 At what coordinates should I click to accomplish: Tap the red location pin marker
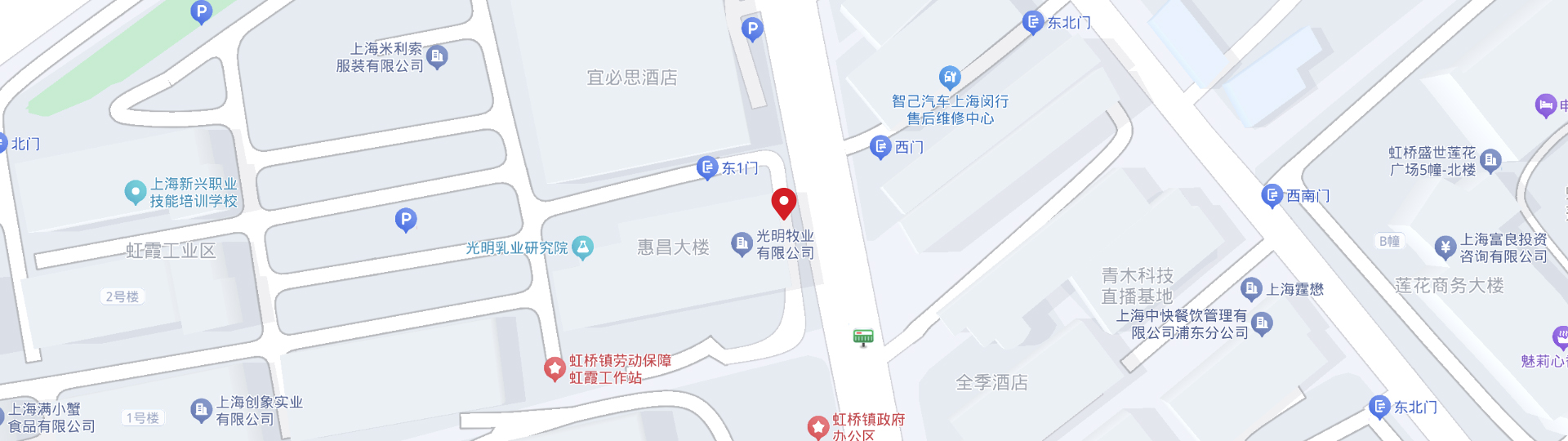click(x=784, y=202)
